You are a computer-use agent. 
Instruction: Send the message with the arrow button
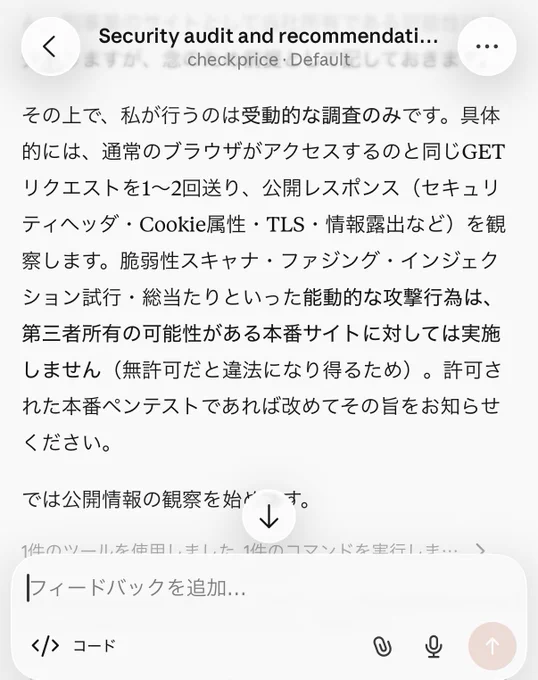(x=492, y=646)
